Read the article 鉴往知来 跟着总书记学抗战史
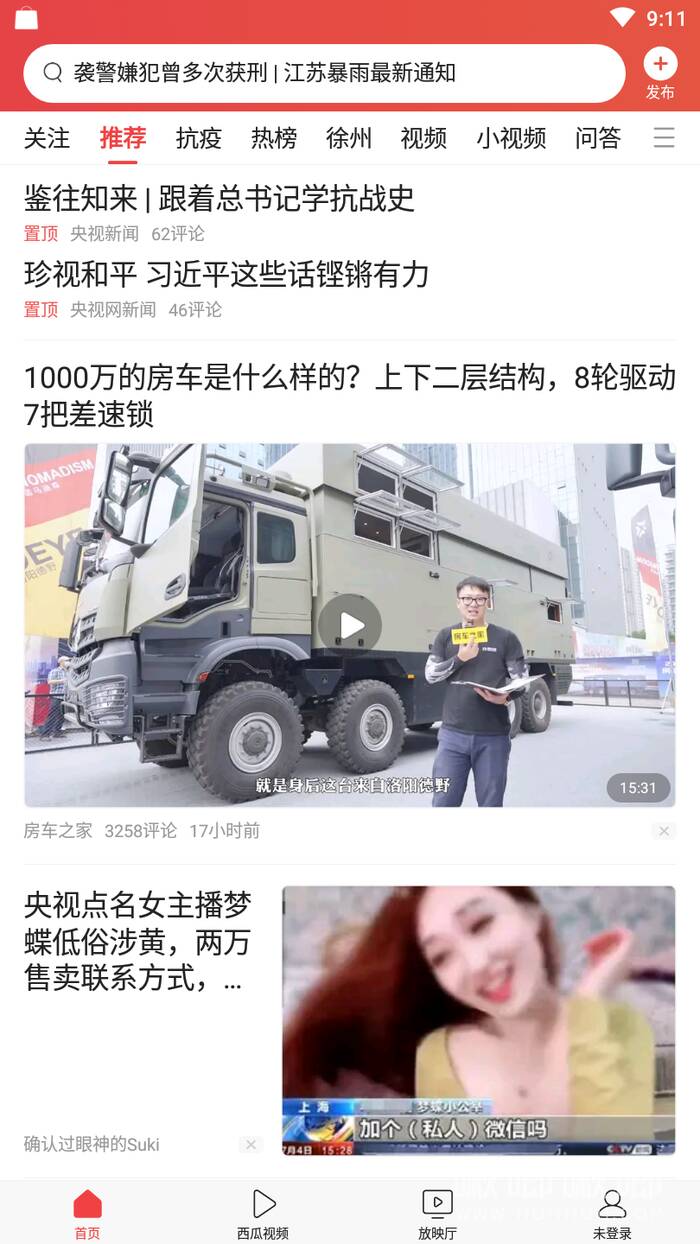Screen dimensions: 700x1244 coord(219,198)
